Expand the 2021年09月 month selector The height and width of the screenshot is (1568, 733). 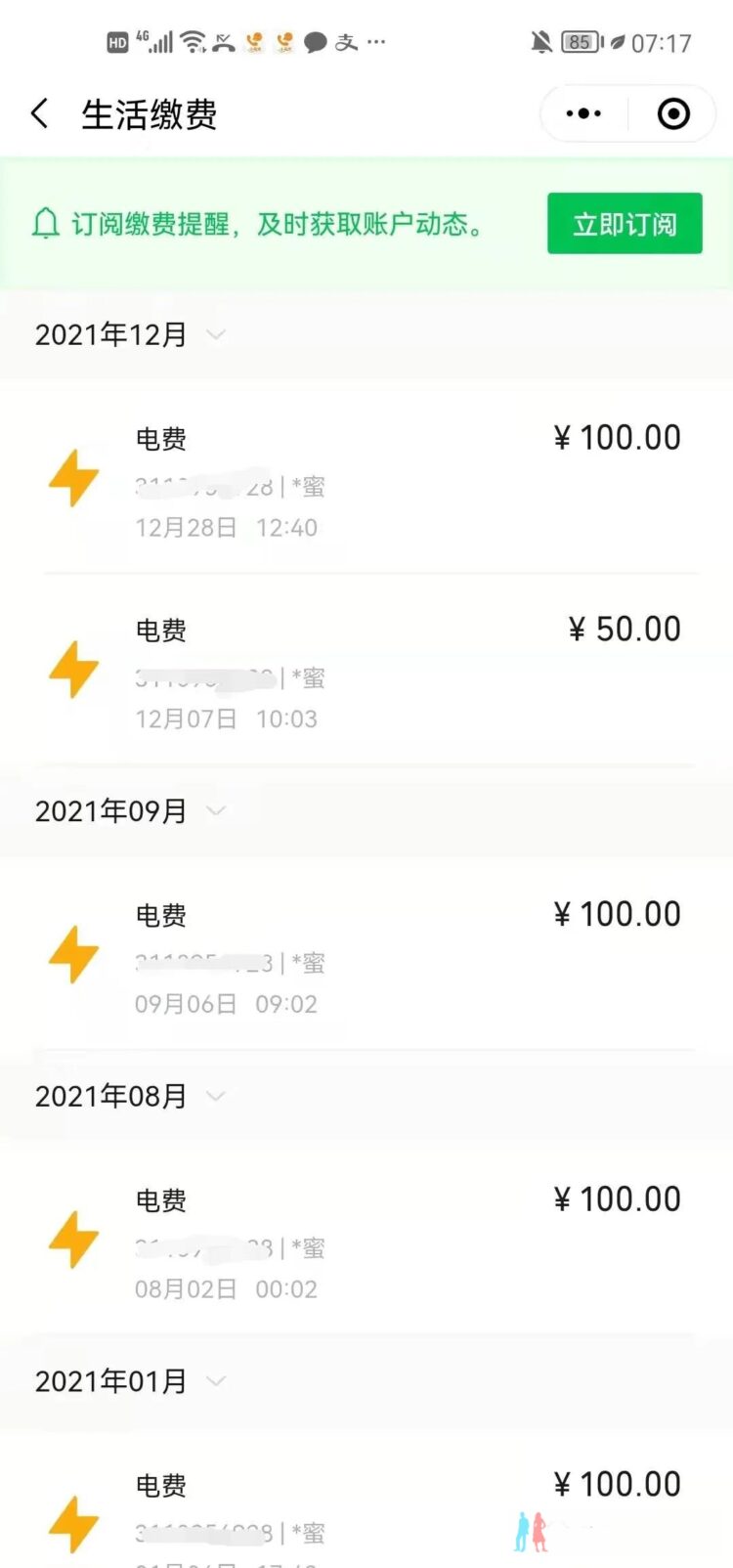tap(131, 810)
